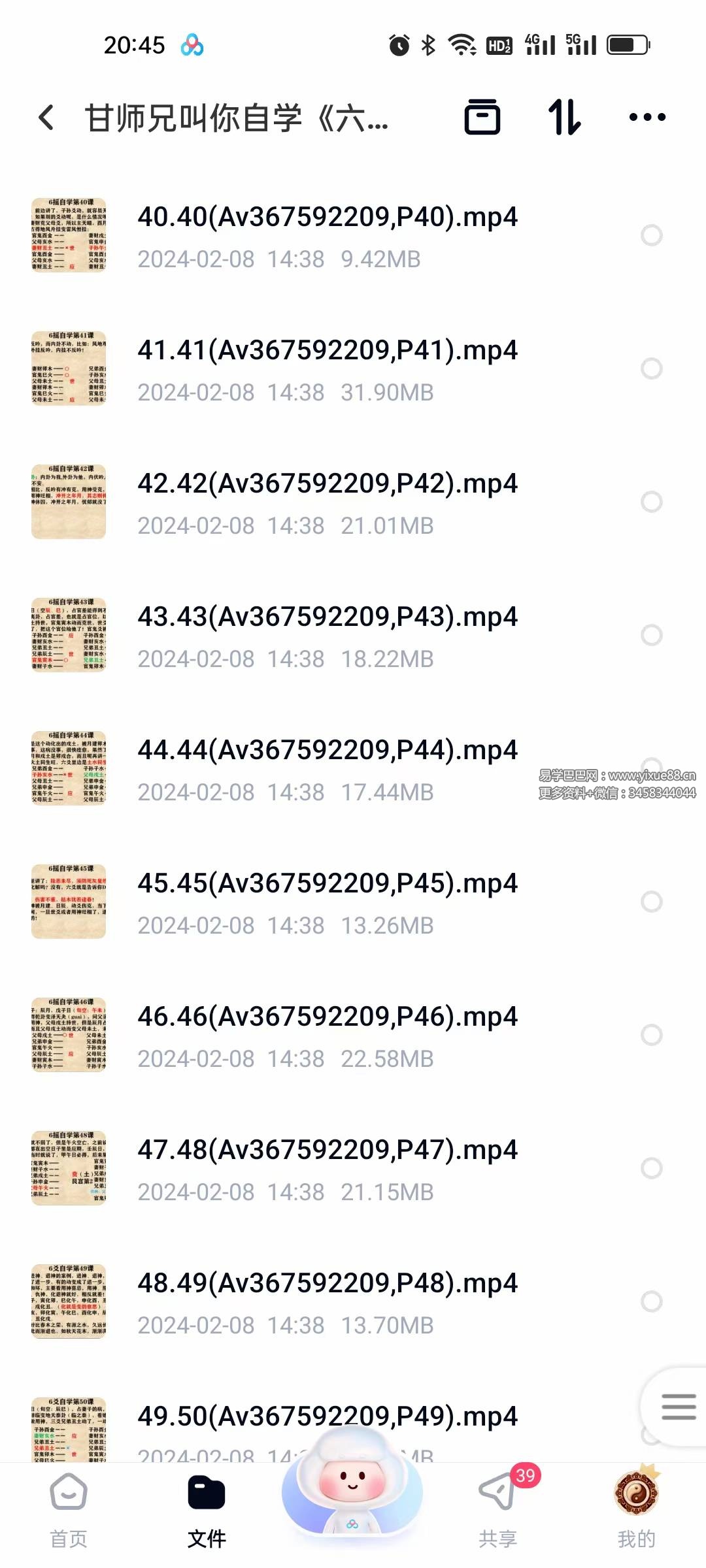Open 46.46(Av367592209,P46).mp4
Screen dimensions: 706x1568
point(327,1017)
